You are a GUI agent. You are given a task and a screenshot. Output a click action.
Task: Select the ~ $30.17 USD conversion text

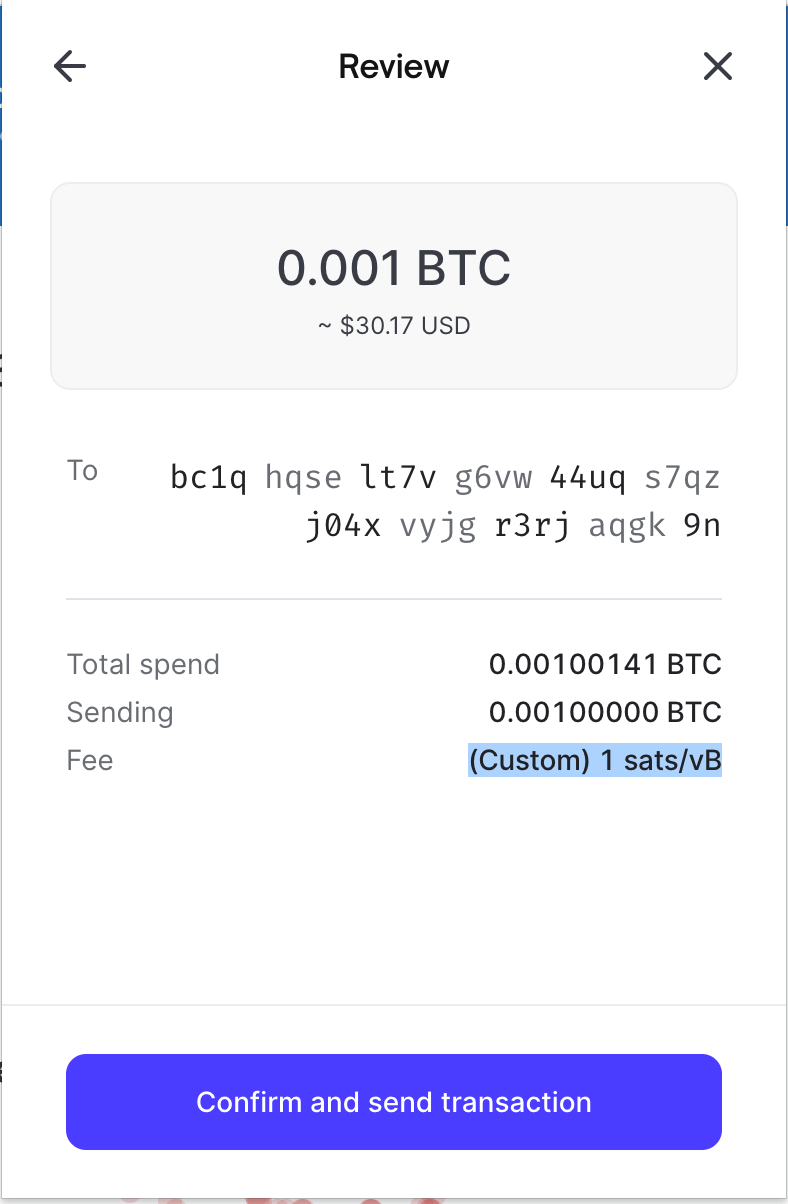coord(394,325)
